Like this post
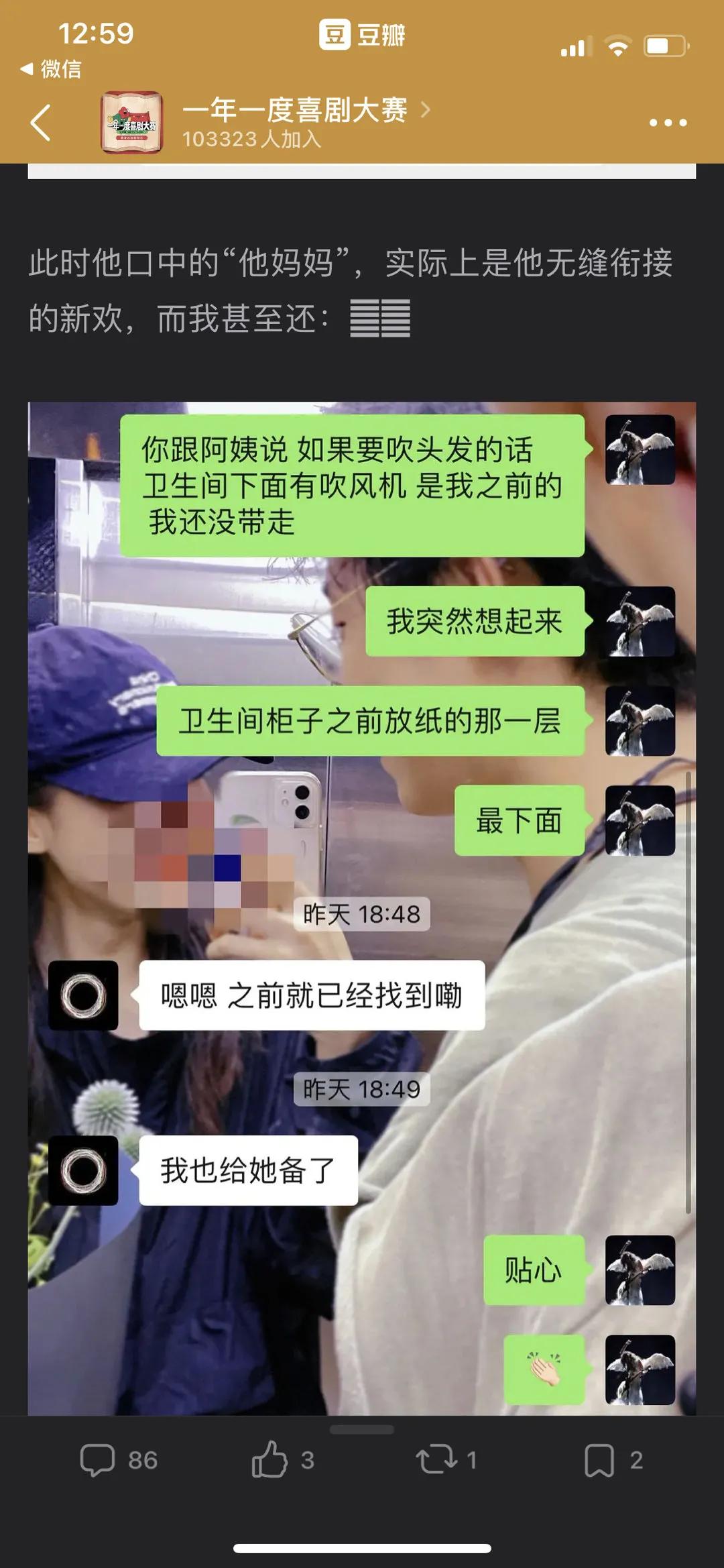This screenshot has width=724, height=1568. click(282, 1459)
